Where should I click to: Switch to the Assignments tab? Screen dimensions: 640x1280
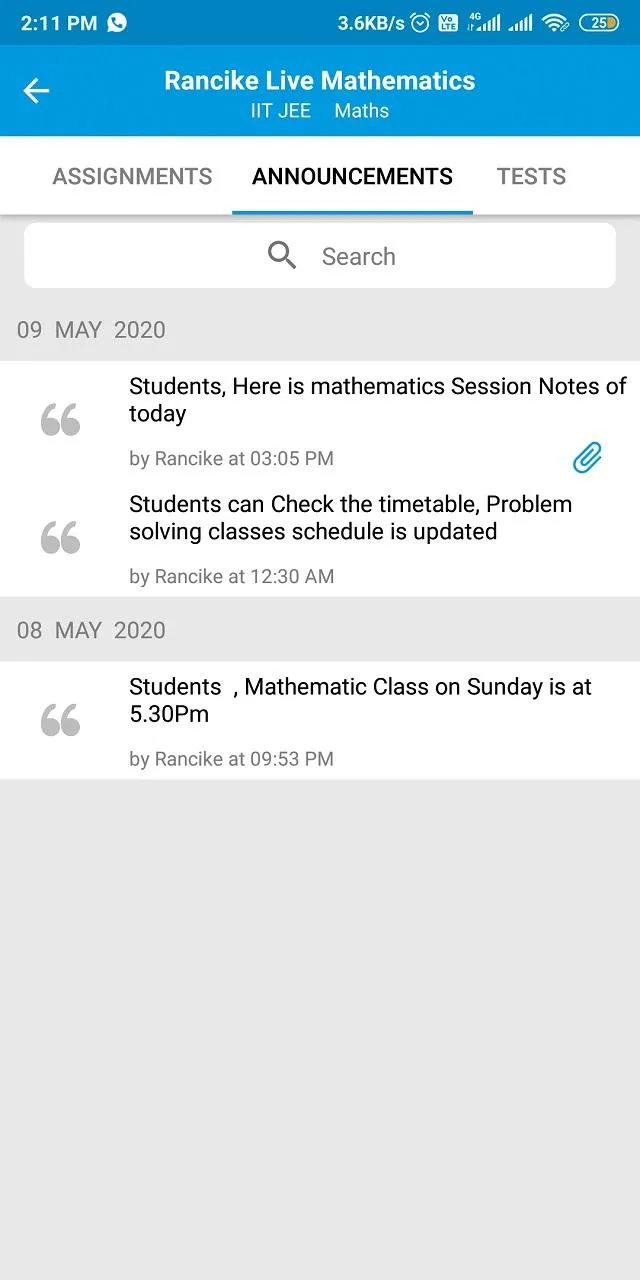pos(132,177)
